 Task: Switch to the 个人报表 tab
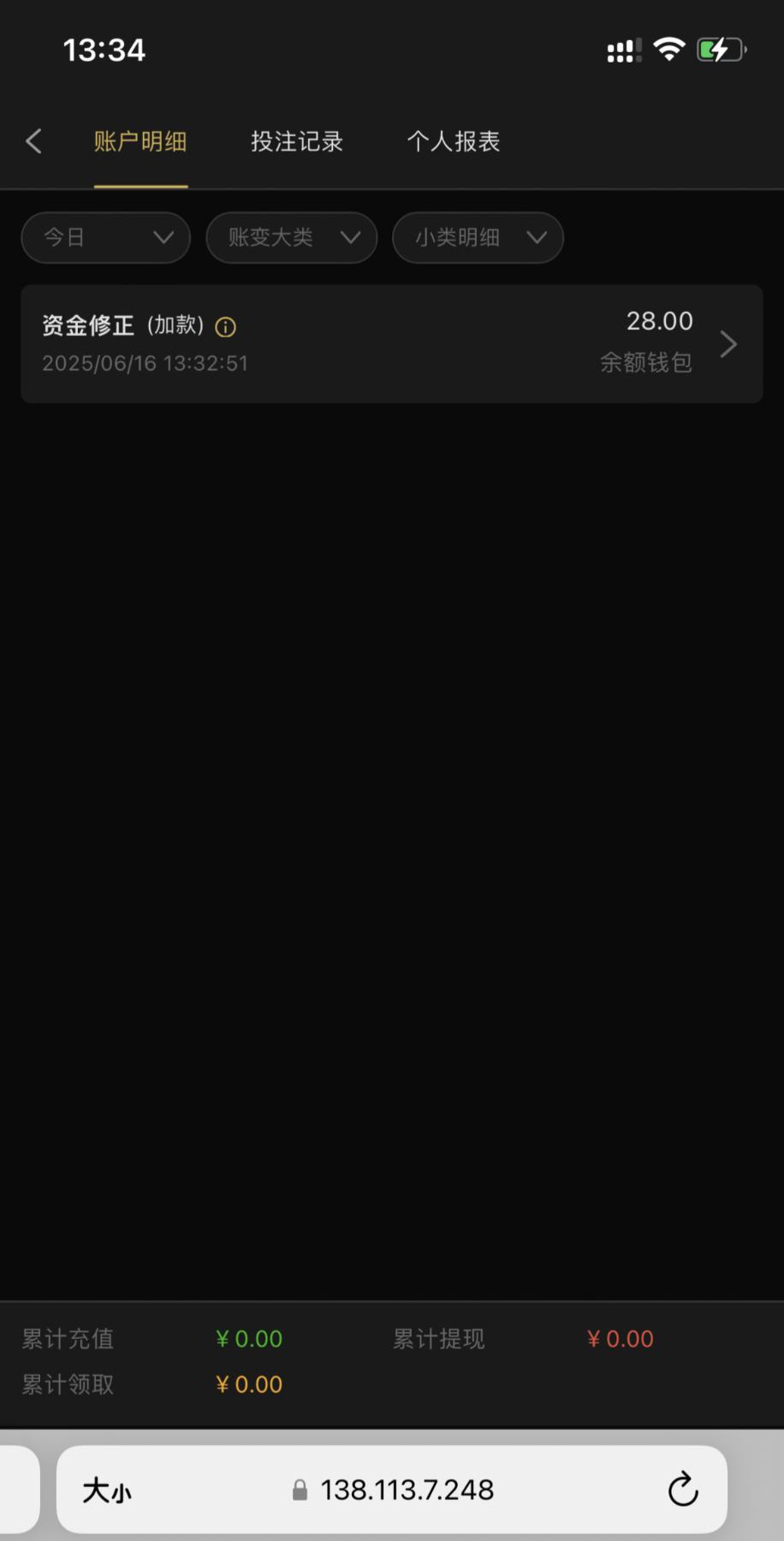(x=453, y=141)
